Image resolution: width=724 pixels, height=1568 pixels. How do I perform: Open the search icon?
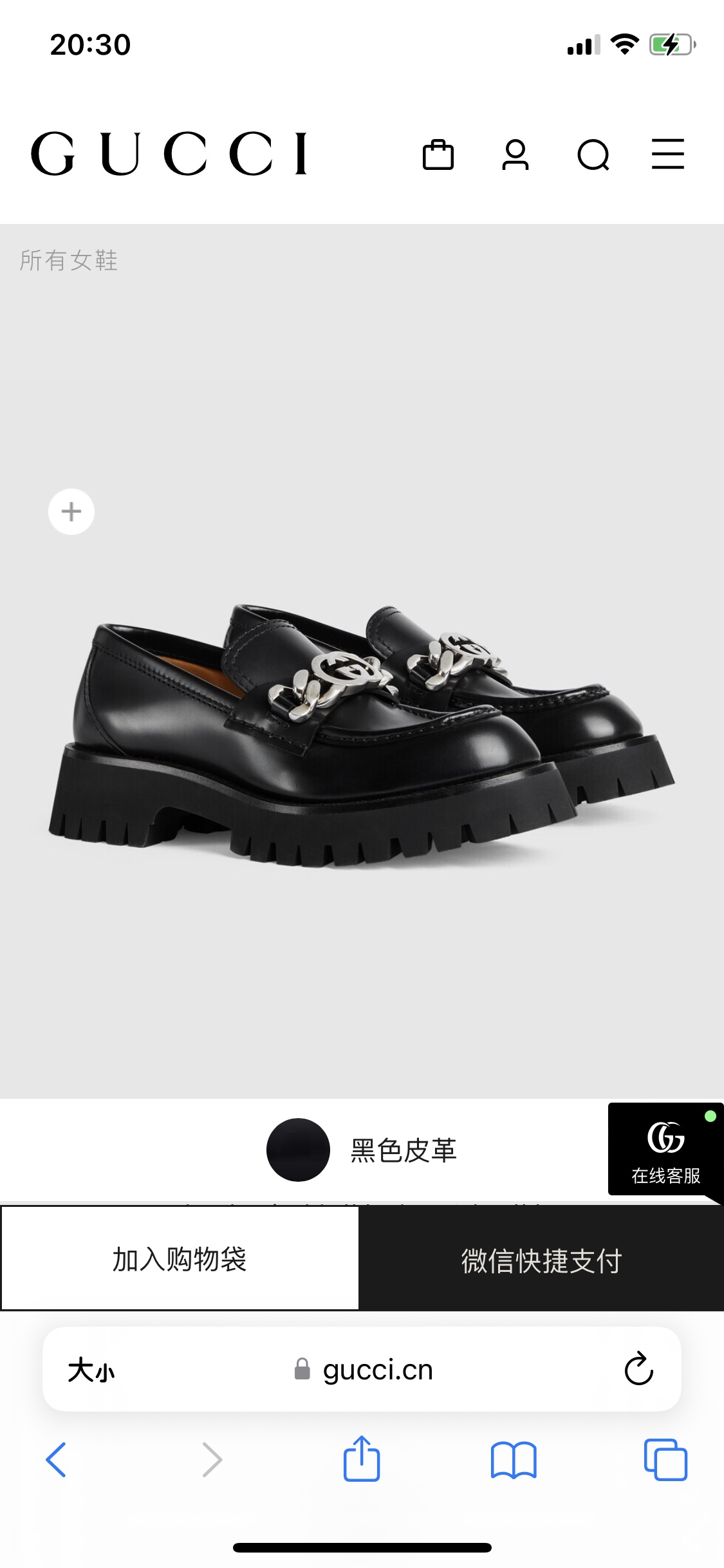592,154
